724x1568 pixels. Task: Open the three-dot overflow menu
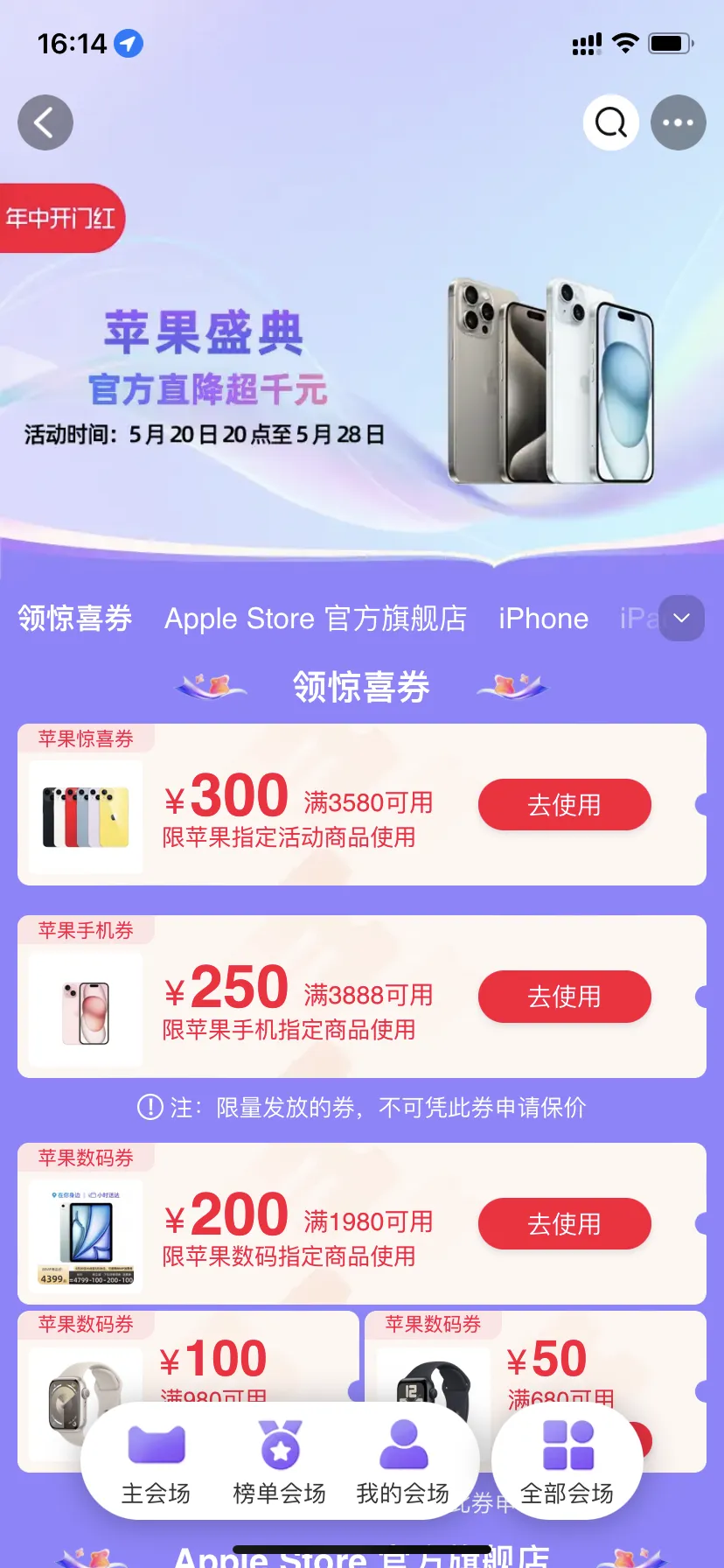coord(679,122)
